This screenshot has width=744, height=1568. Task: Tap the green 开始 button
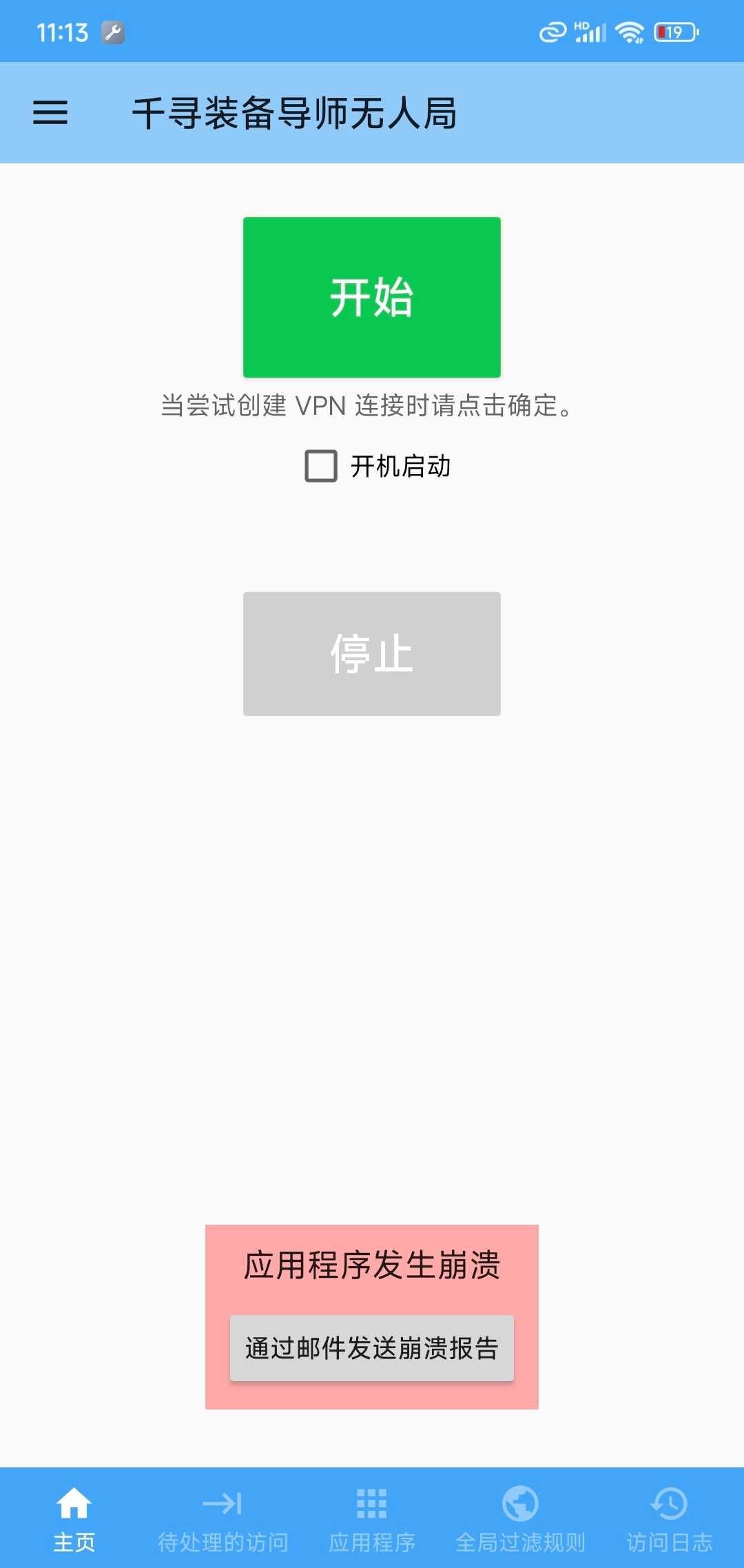point(372,297)
